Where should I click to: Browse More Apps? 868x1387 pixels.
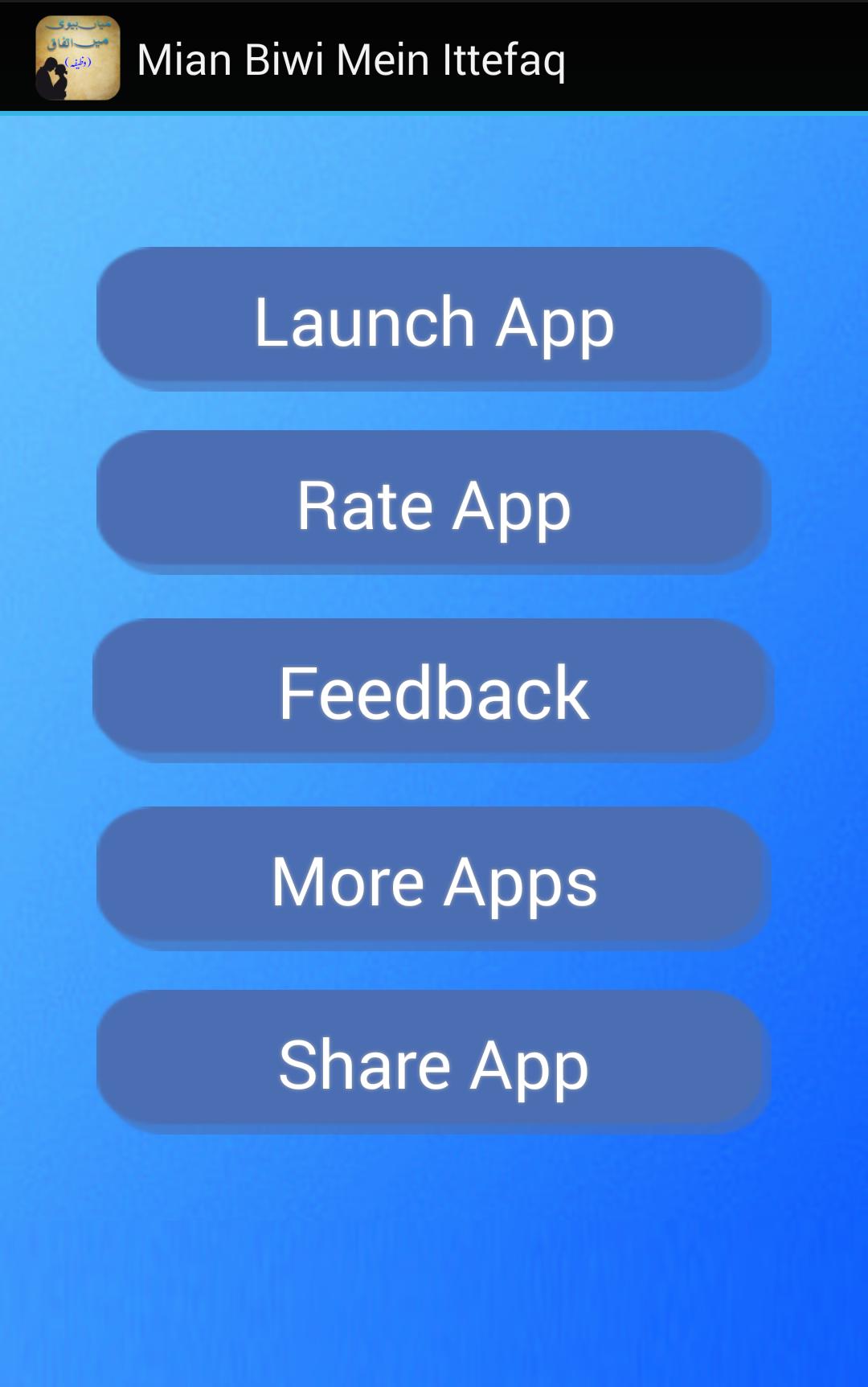tap(434, 878)
